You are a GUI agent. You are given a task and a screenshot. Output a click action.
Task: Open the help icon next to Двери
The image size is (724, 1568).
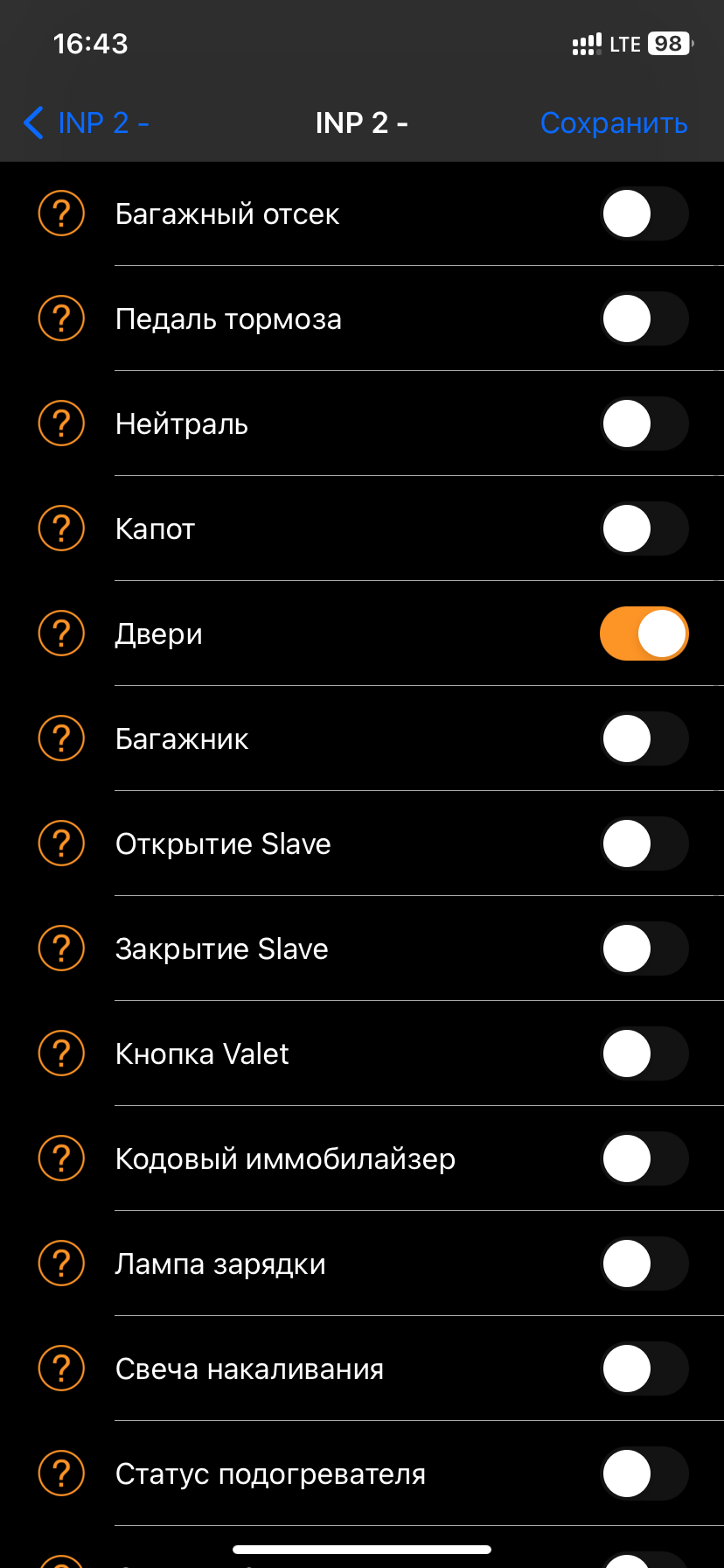61,633
